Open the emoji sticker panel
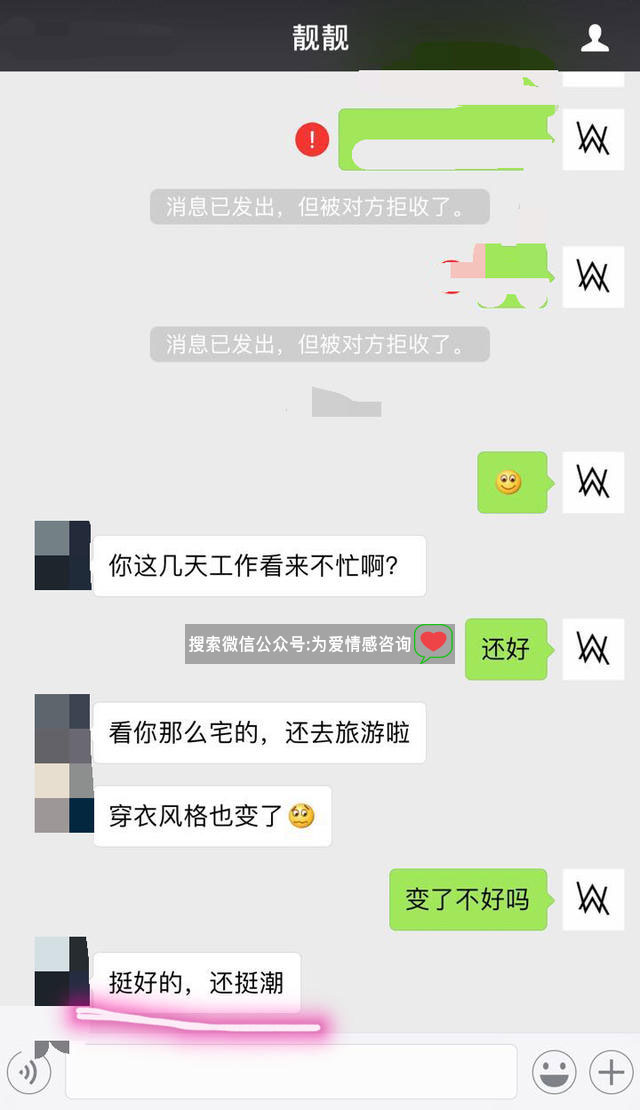640x1110 pixels. [x=554, y=1073]
